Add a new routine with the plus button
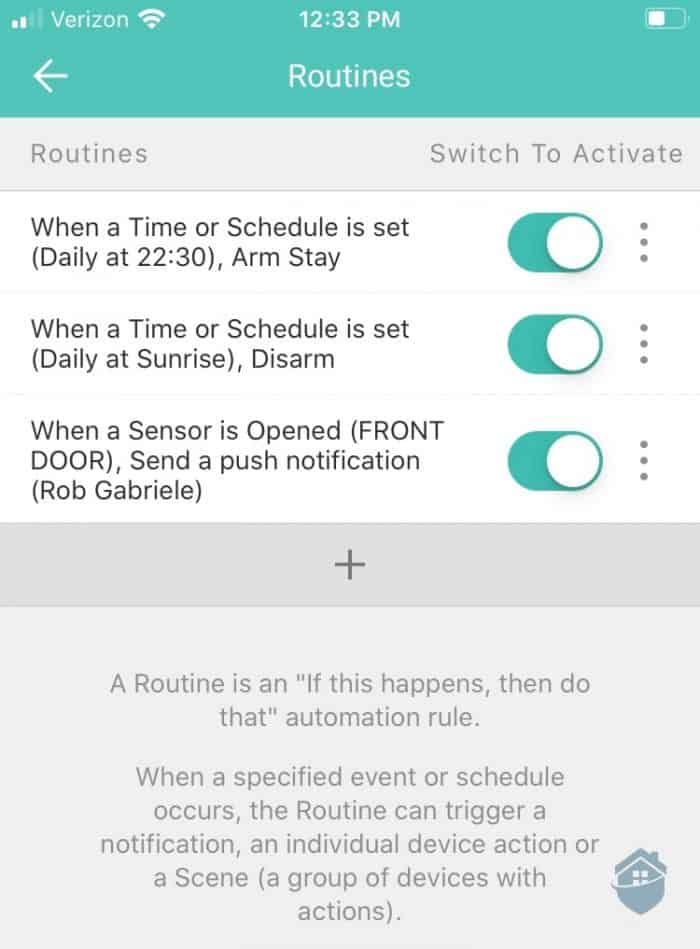 click(349, 565)
